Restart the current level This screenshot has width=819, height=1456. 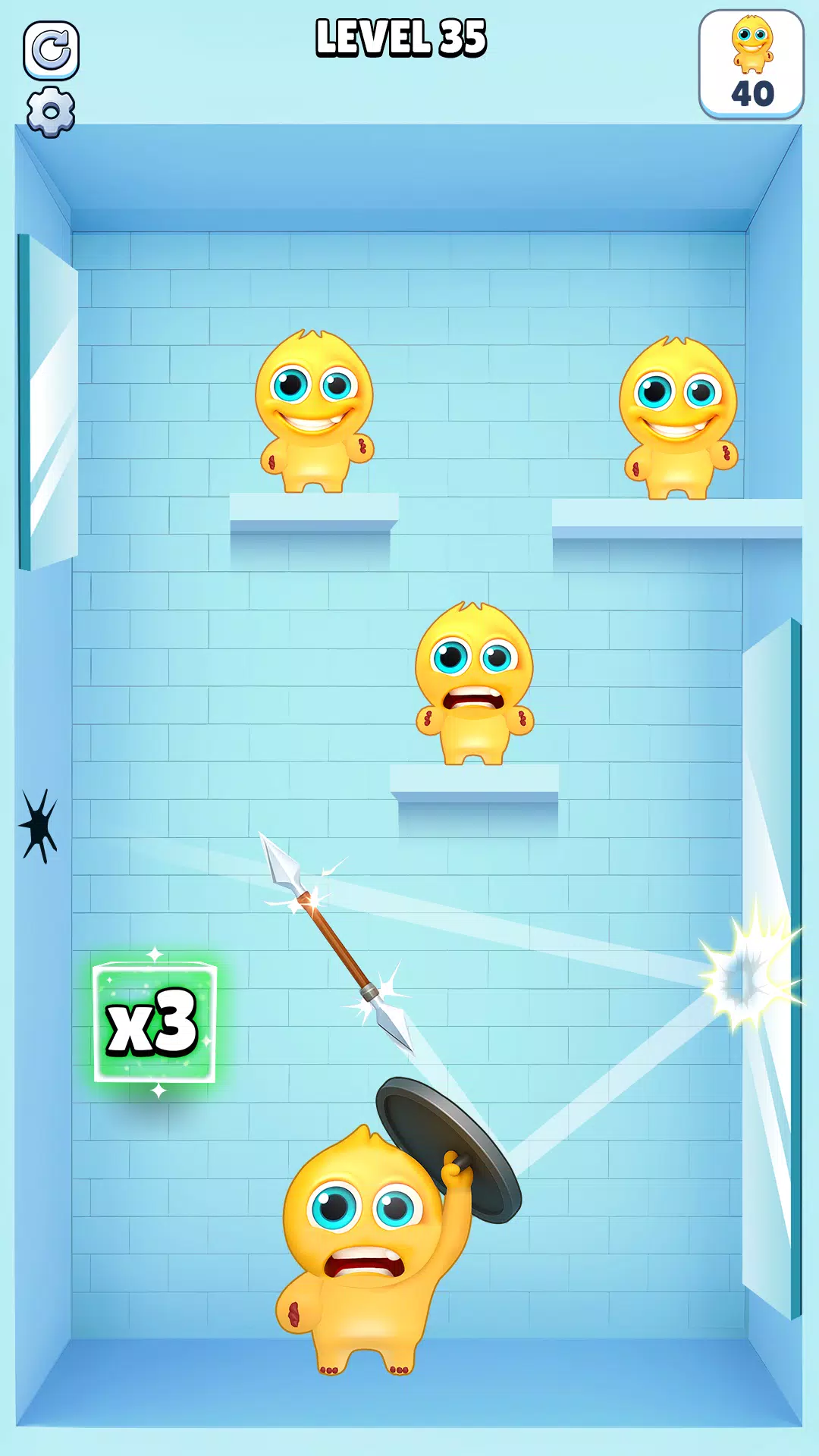click(x=51, y=50)
